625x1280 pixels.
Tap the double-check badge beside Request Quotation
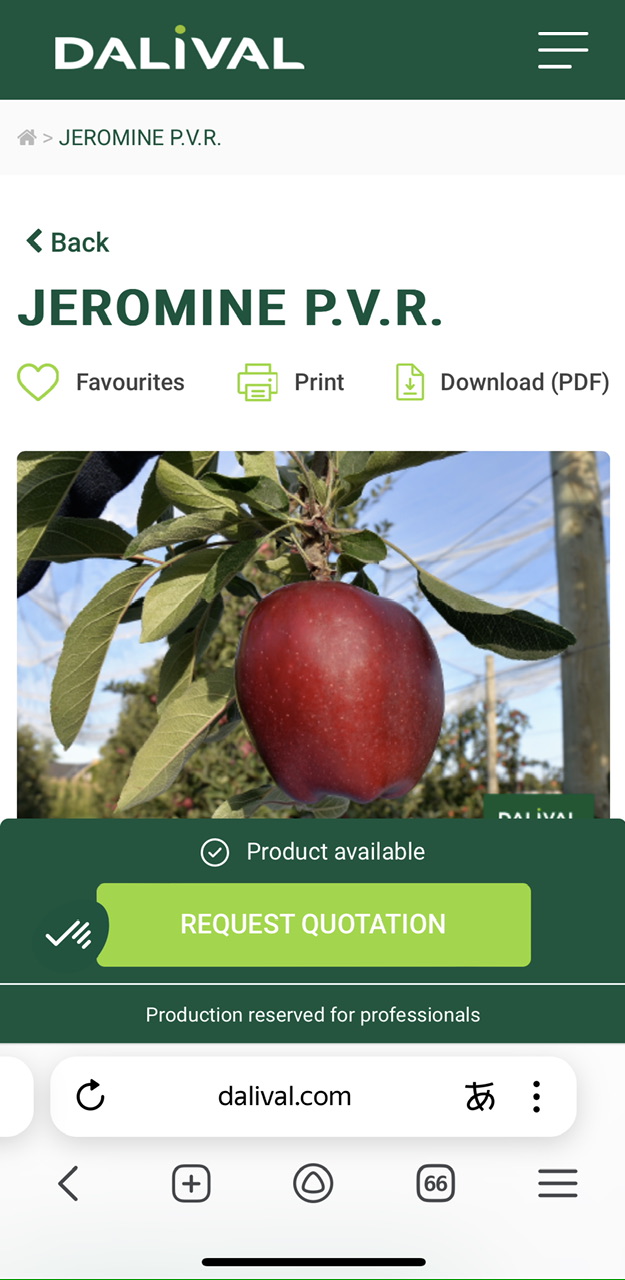[x=69, y=935]
